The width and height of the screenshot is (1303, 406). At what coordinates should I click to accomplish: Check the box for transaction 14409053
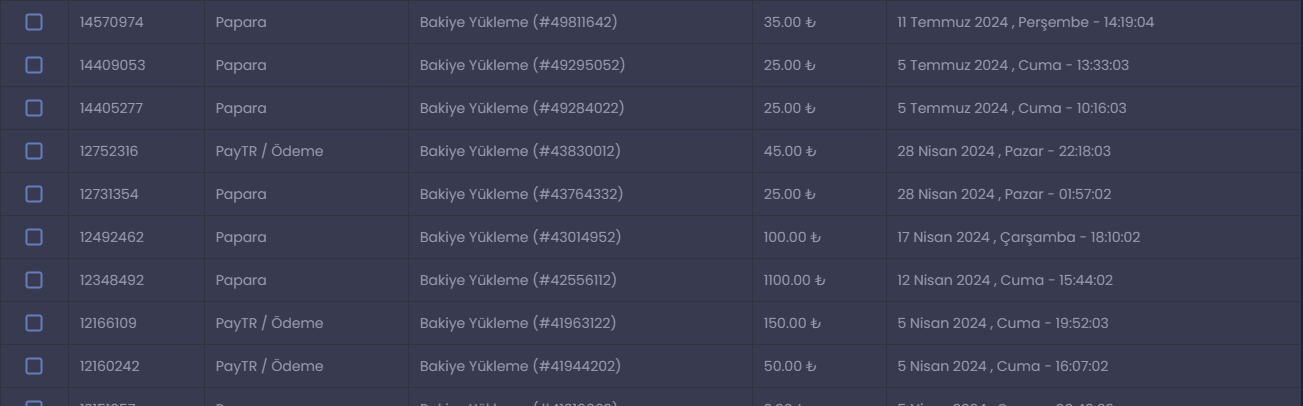(34, 65)
